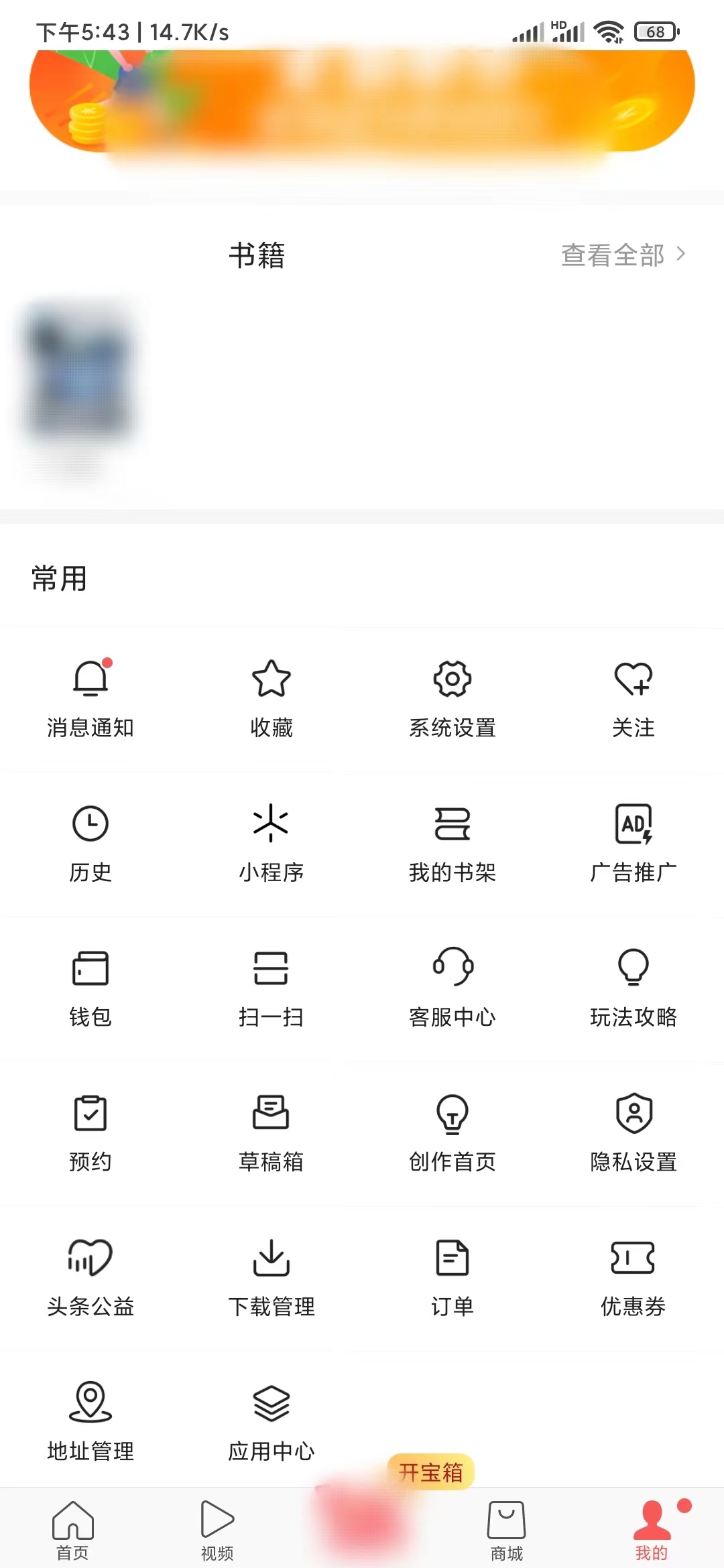Open browsing 历史 history
This screenshot has height=1568, width=724.
click(x=90, y=843)
